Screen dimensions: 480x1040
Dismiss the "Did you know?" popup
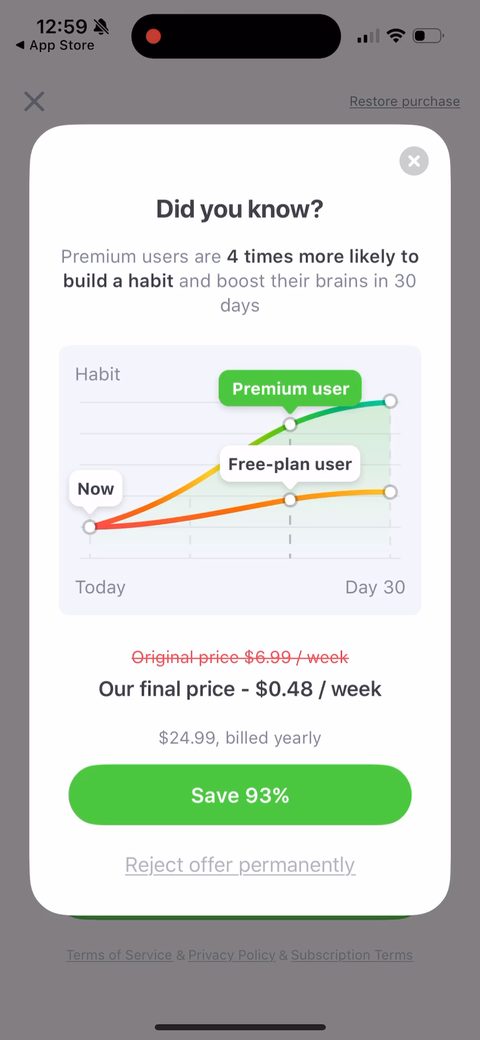[x=414, y=161]
